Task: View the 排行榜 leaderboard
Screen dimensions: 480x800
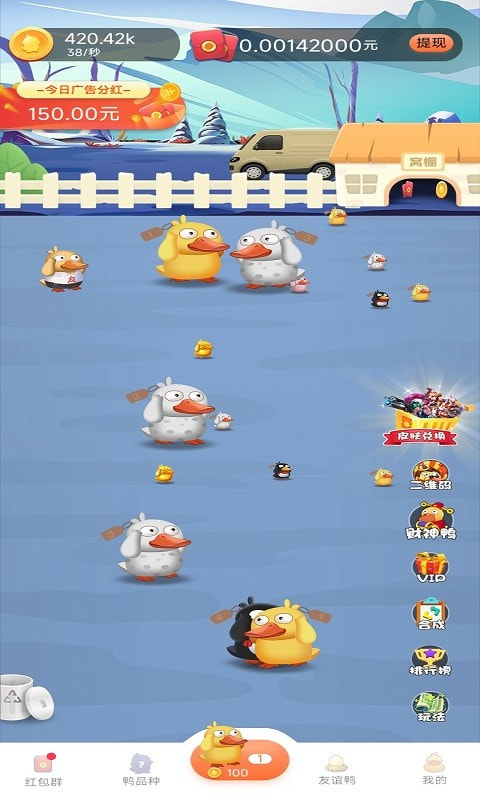Action: click(431, 661)
